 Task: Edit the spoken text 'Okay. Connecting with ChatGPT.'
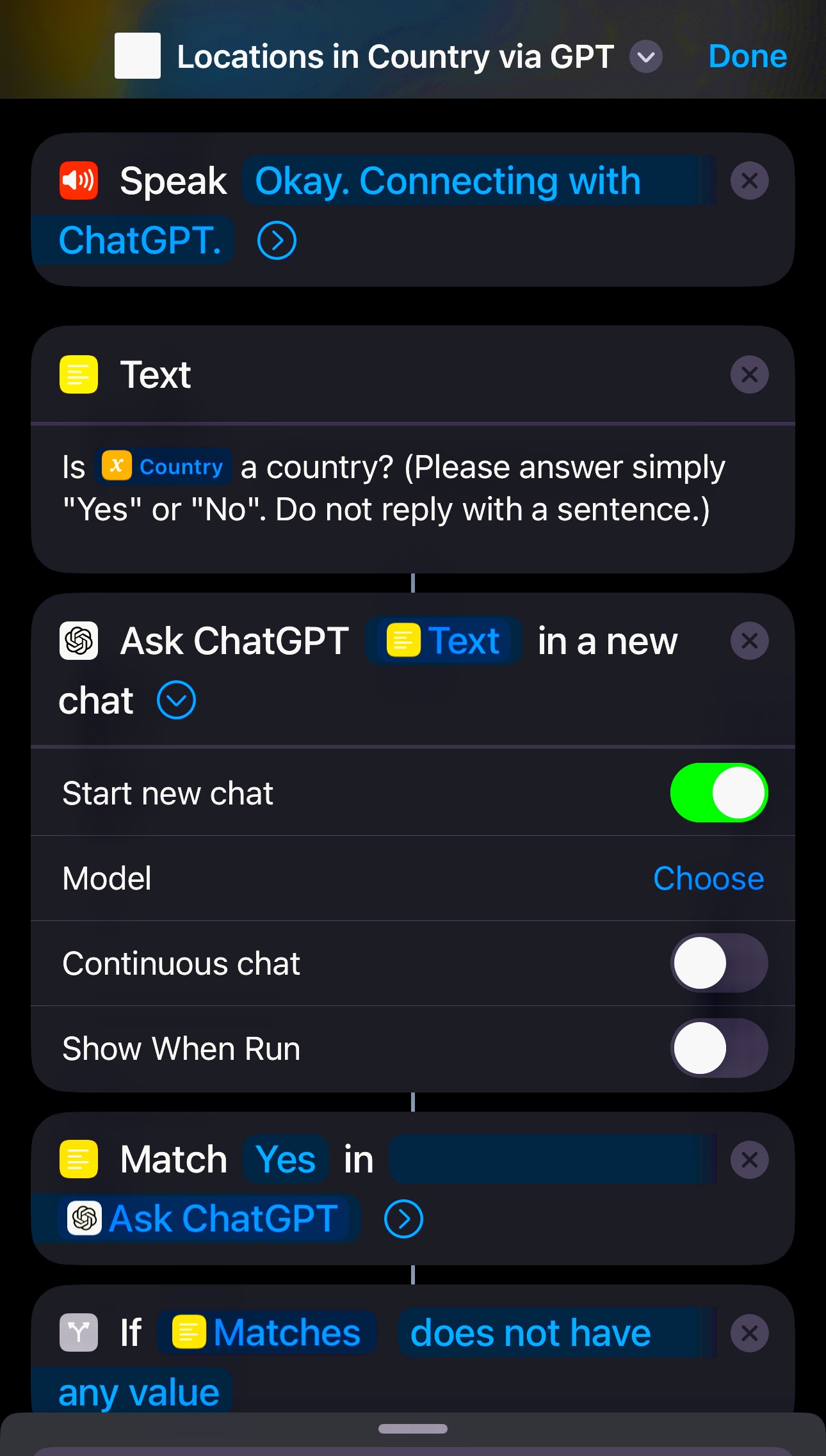(x=448, y=181)
